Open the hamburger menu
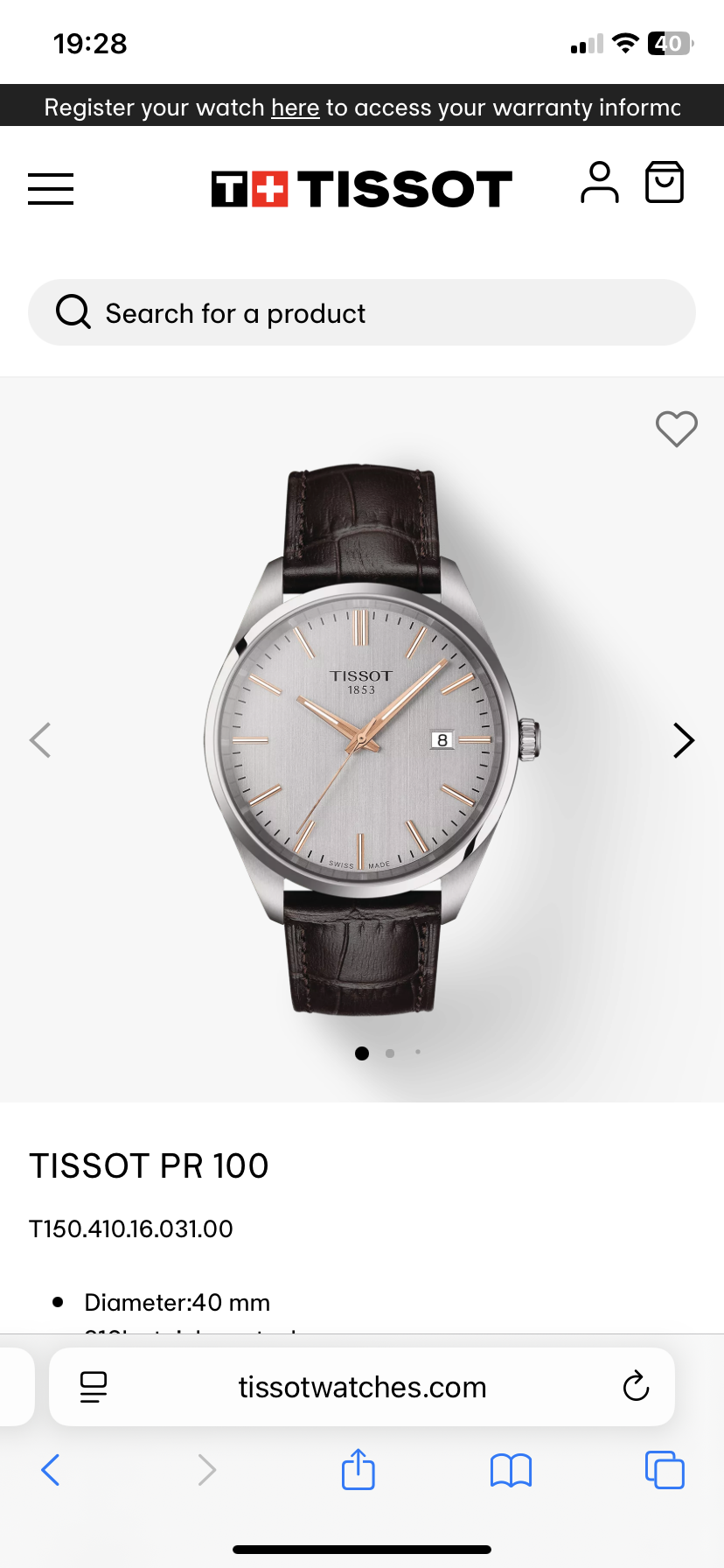The width and height of the screenshot is (724, 1568). (51, 188)
